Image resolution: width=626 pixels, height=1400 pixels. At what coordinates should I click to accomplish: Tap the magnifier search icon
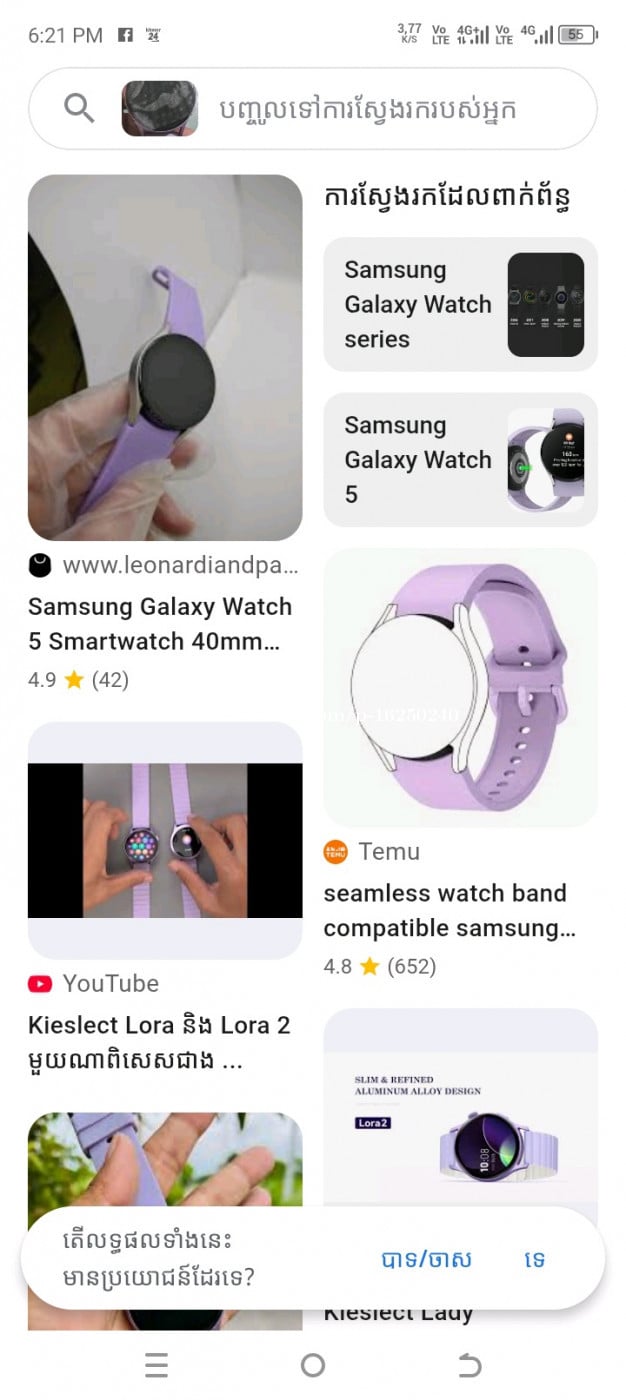point(79,108)
